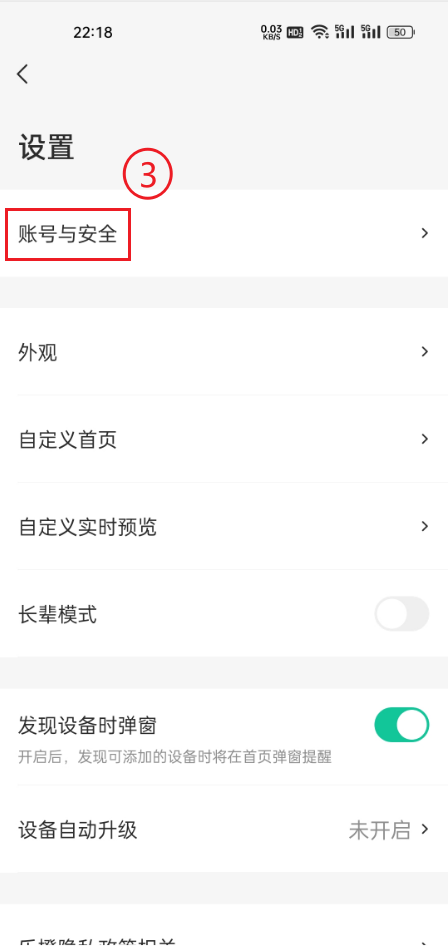Turn off 发现设备时弹窗 toggle
This screenshot has height=952, width=448.
pyautogui.click(x=402, y=725)
